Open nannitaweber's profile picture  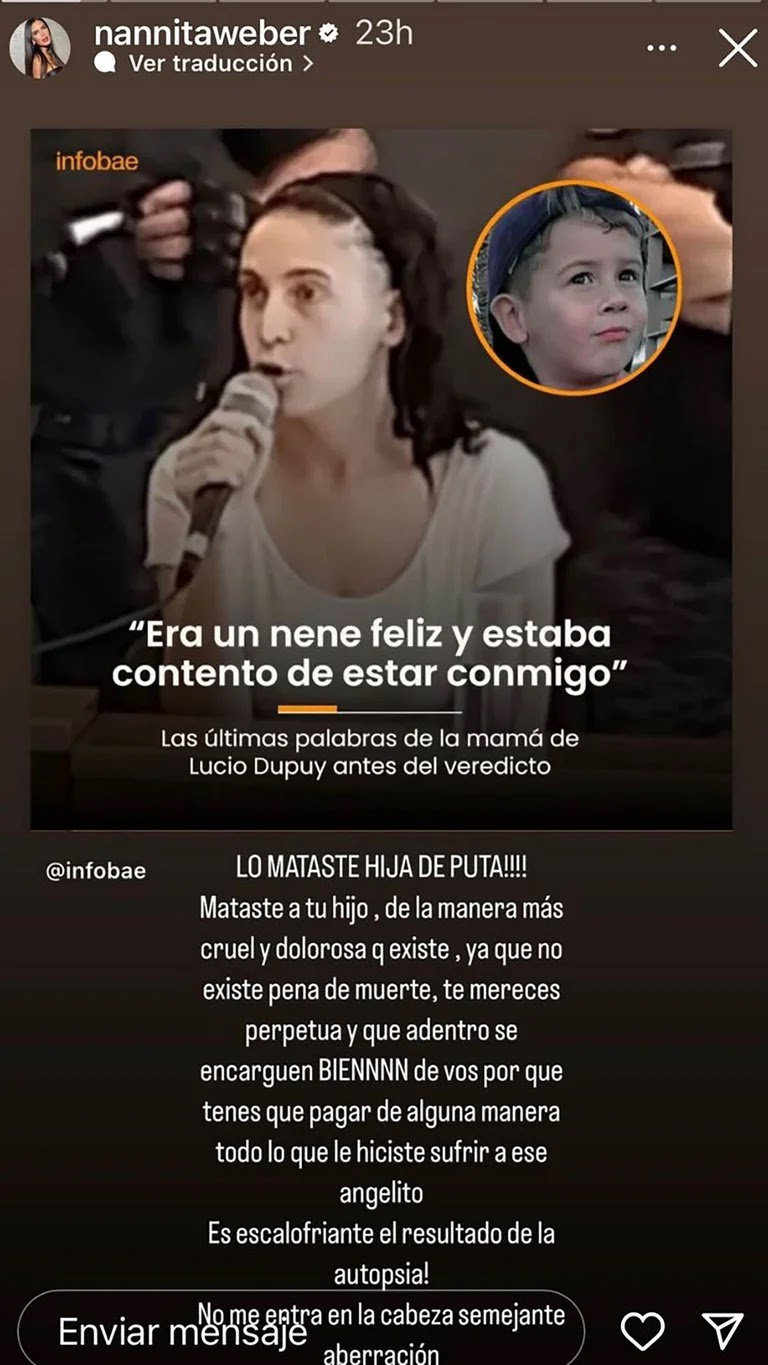point(40,47)
